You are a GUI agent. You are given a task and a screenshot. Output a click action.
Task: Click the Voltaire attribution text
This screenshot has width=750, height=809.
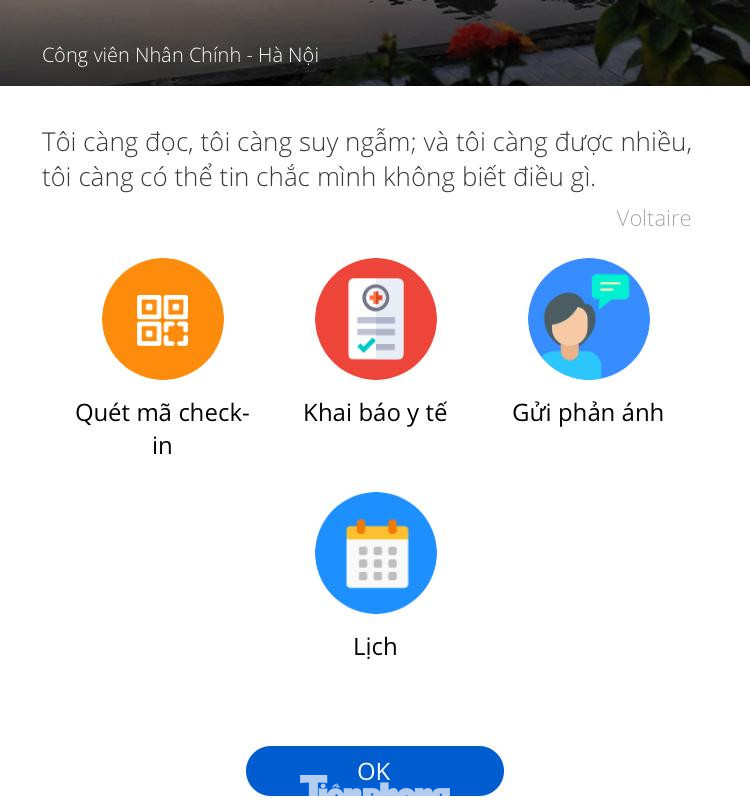pos(654,218)
